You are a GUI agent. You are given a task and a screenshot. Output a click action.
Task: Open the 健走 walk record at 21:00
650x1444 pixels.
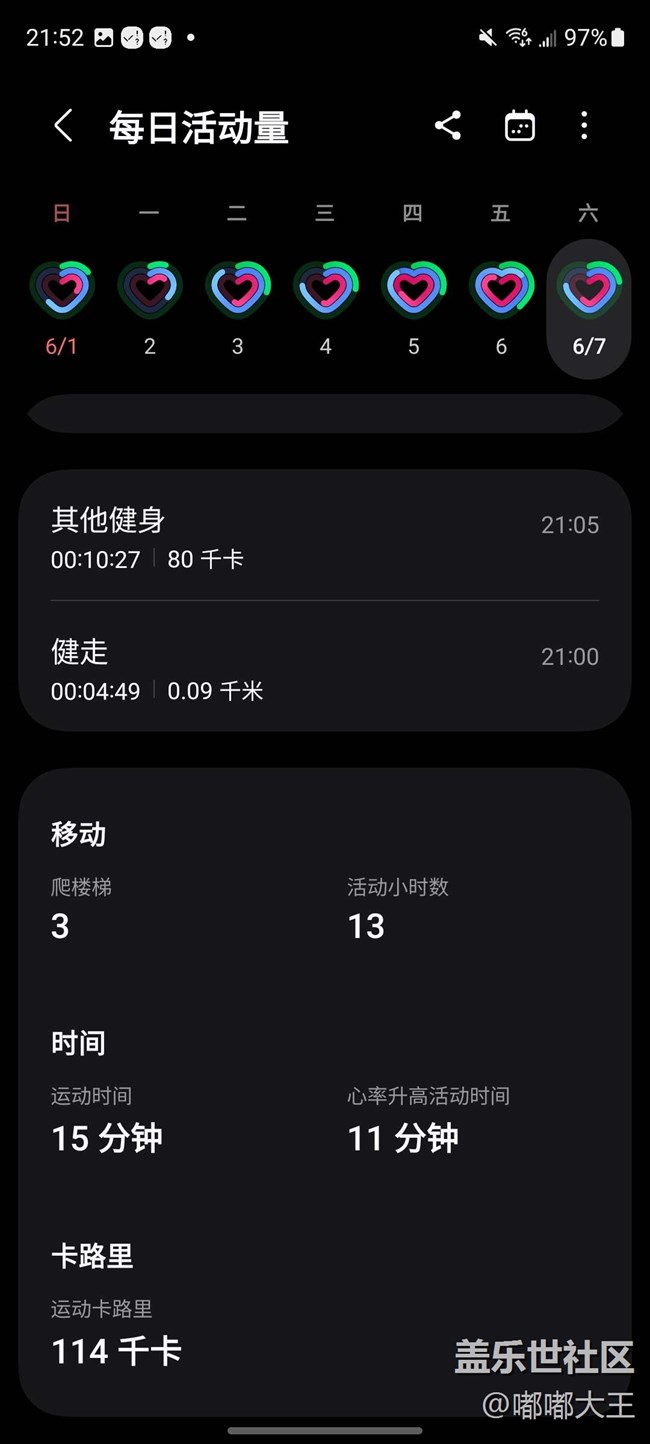325,670
